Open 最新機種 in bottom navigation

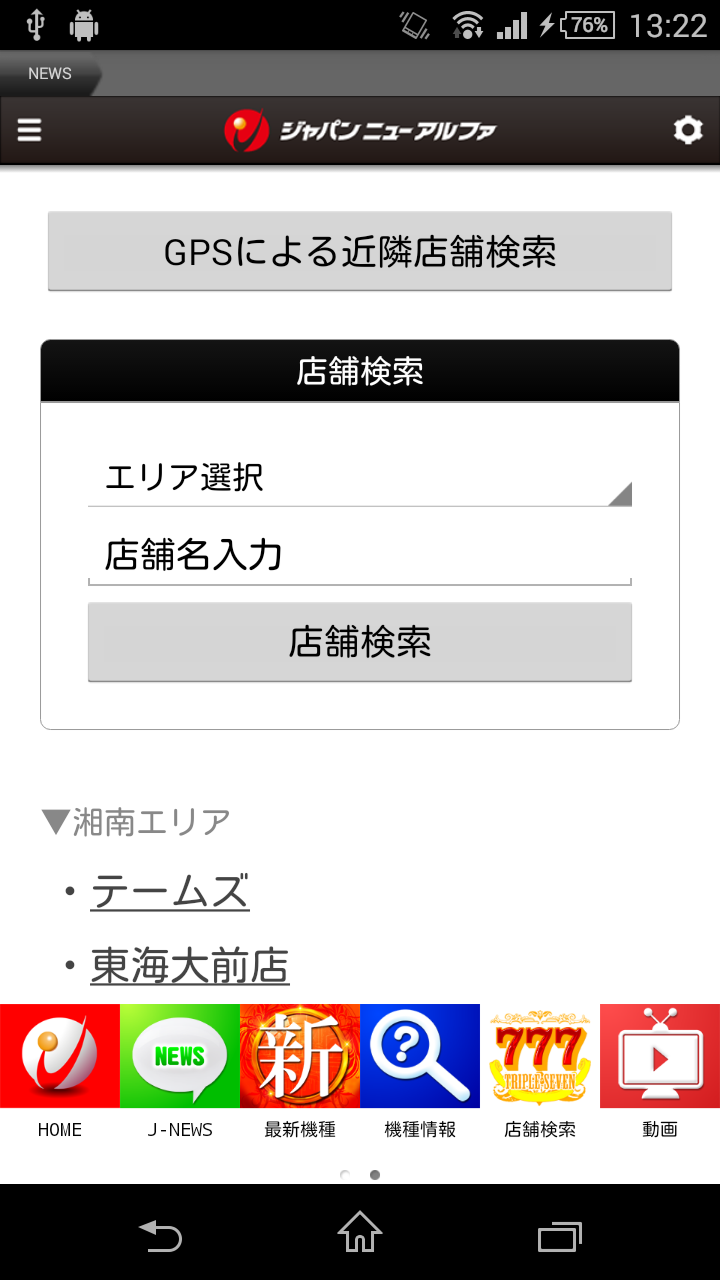300,1072
